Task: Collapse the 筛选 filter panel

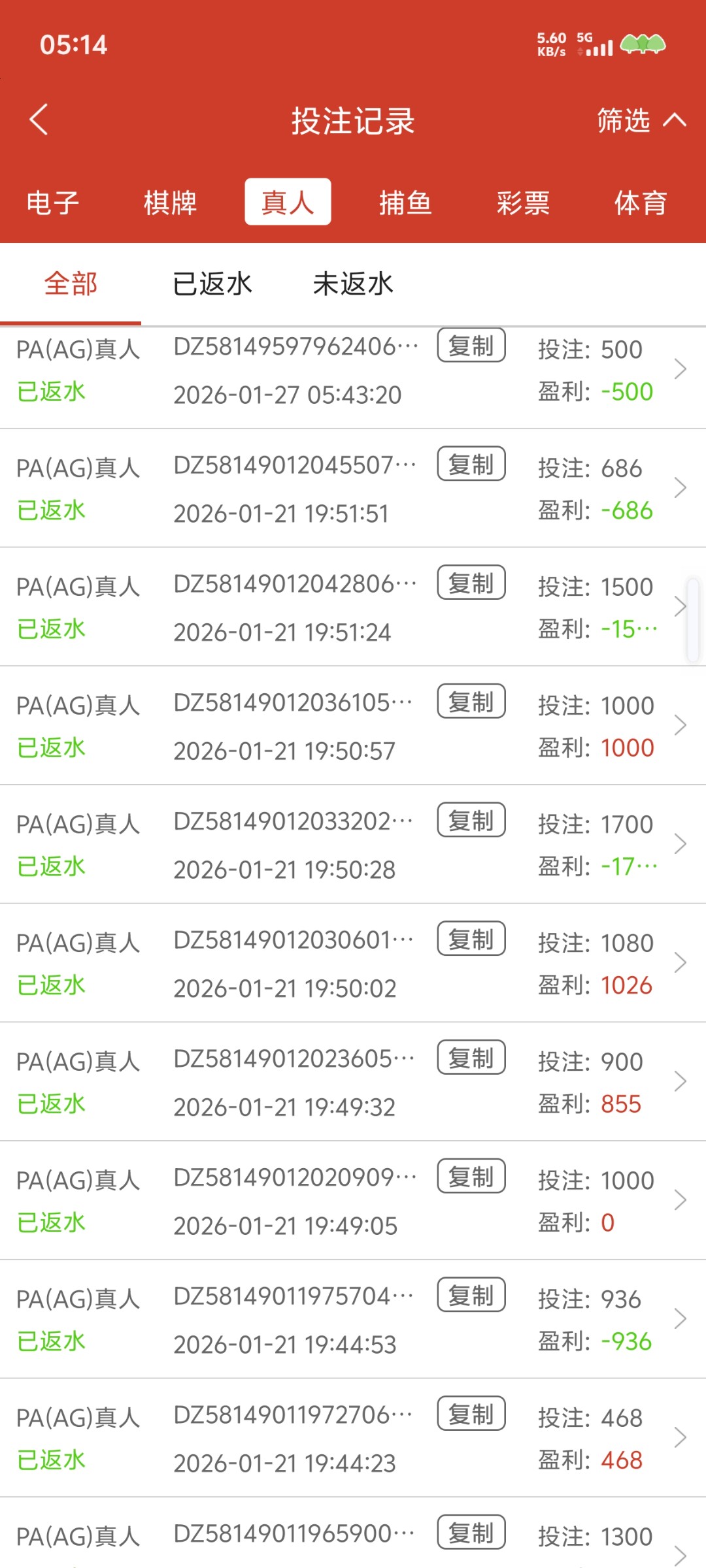Action: coord(641,120)
